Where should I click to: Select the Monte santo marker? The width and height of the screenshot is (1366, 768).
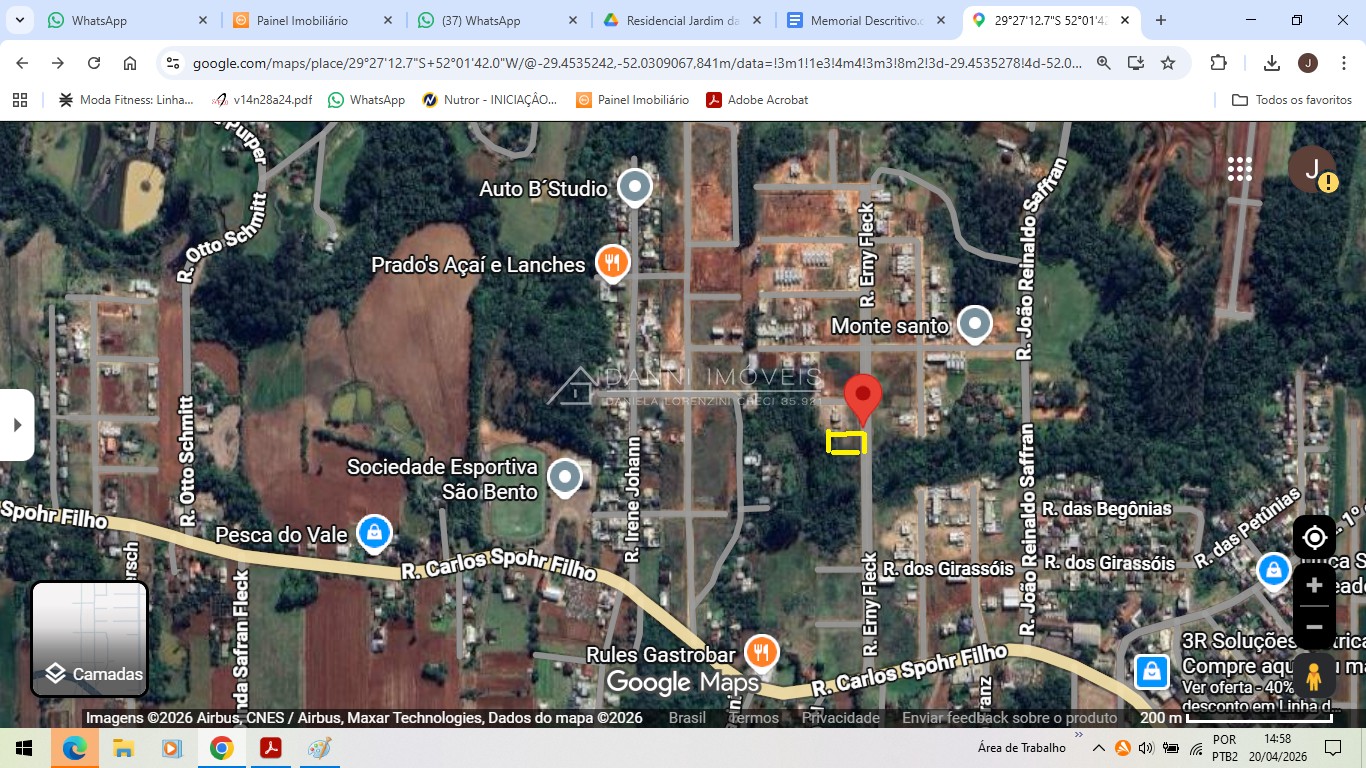974,324
